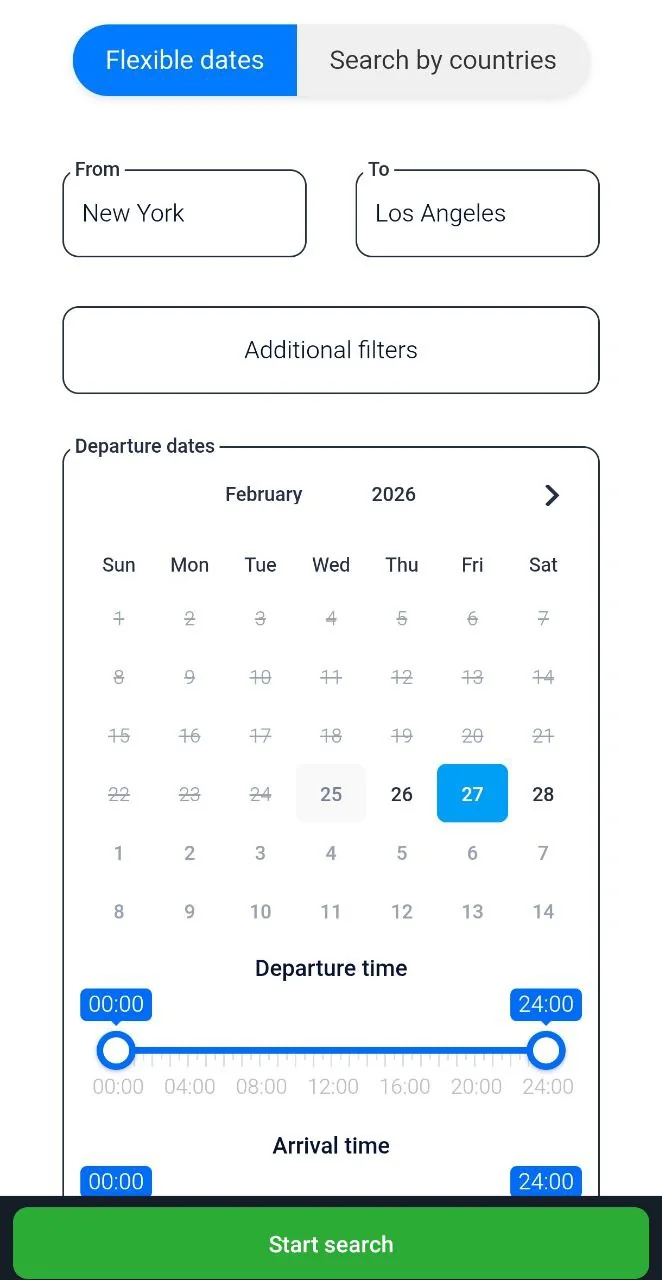
Task: Edit the To field showing Los Angeles
Action: point(477,213)
